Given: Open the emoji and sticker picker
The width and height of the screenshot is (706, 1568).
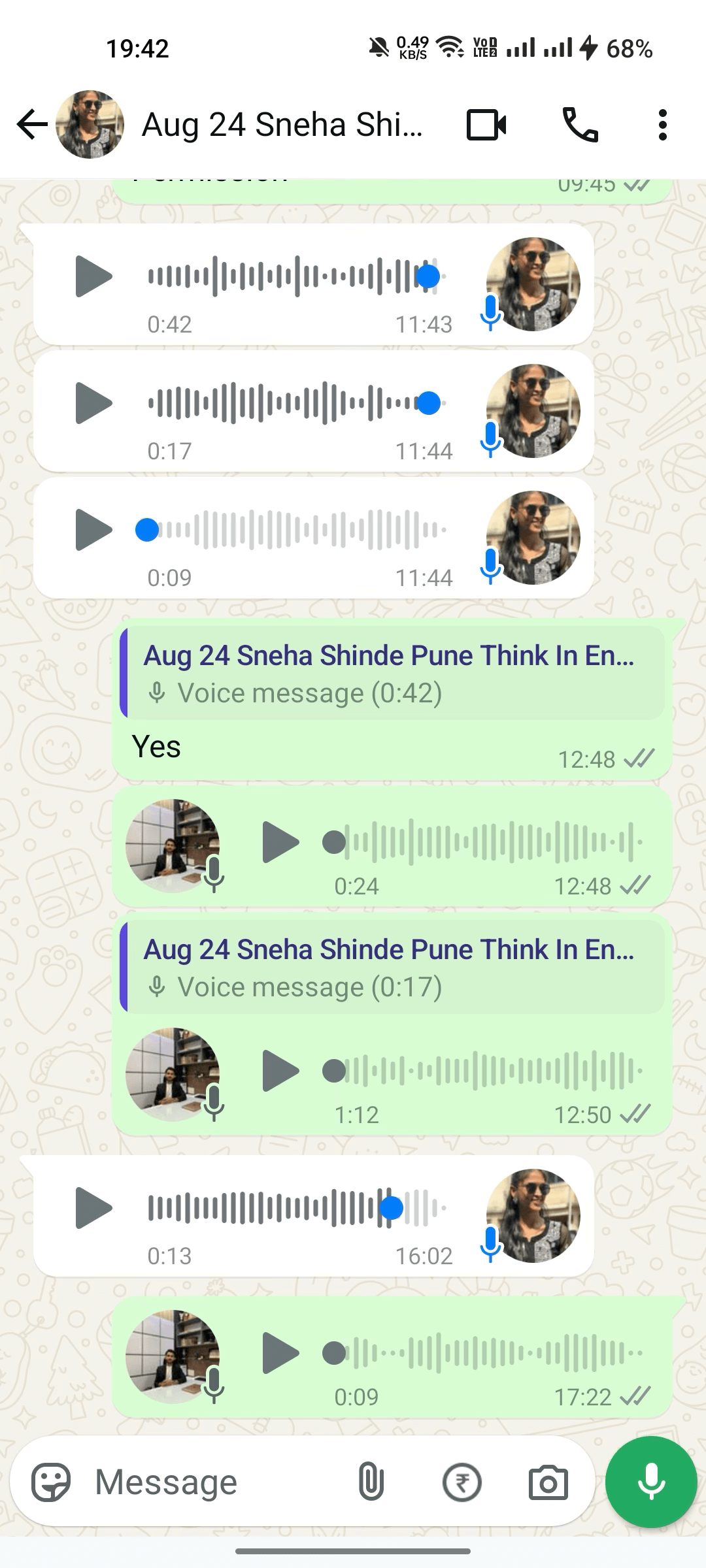Looking at the screenshot, I should [51, 1482].
